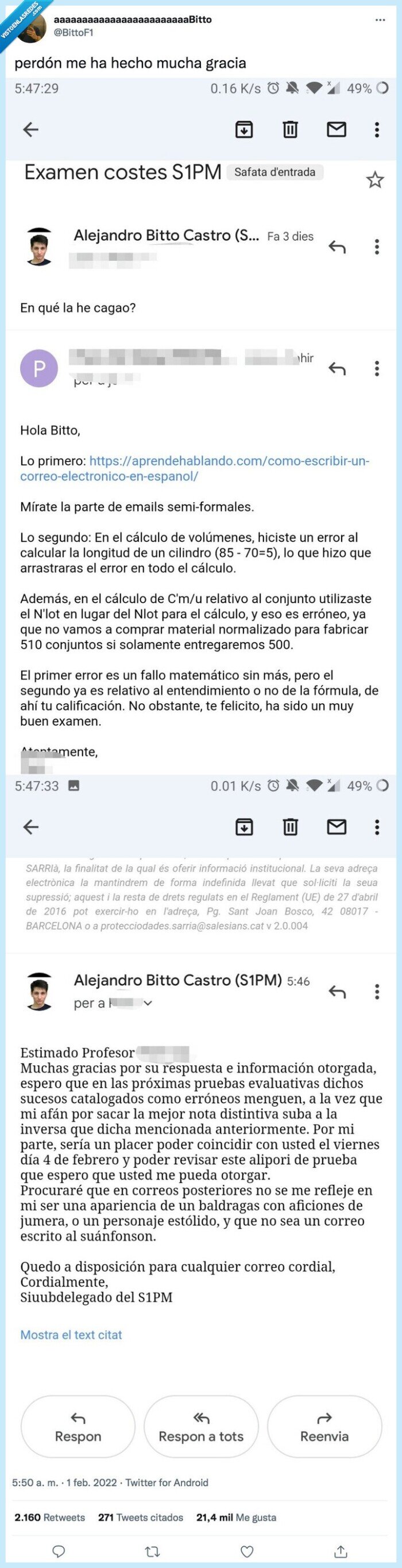Like the tweet with the heart
The image size is (402, 1568).
click(247, 1551)
